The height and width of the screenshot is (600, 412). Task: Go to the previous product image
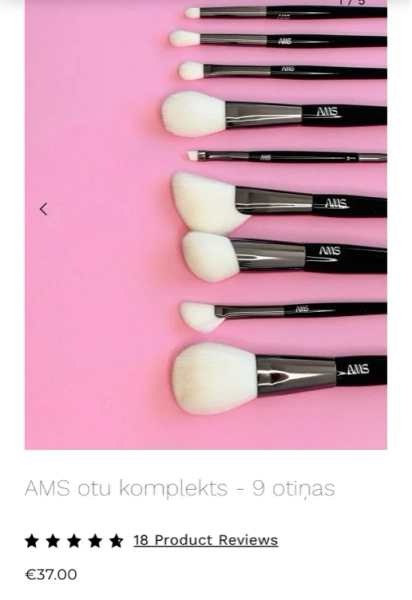tap(44, 209)
